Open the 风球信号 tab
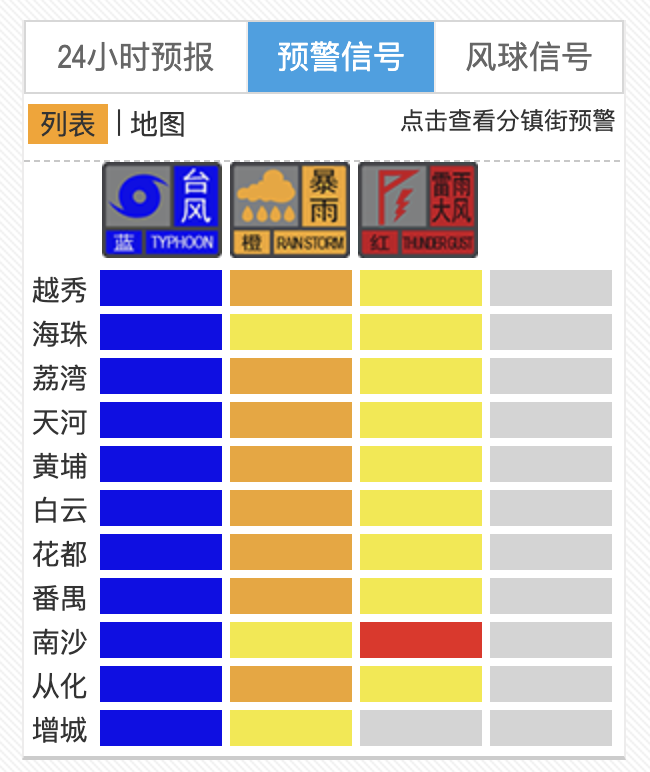Image resolution: width=650 pixels, height=772 pixels. (528, 57)
